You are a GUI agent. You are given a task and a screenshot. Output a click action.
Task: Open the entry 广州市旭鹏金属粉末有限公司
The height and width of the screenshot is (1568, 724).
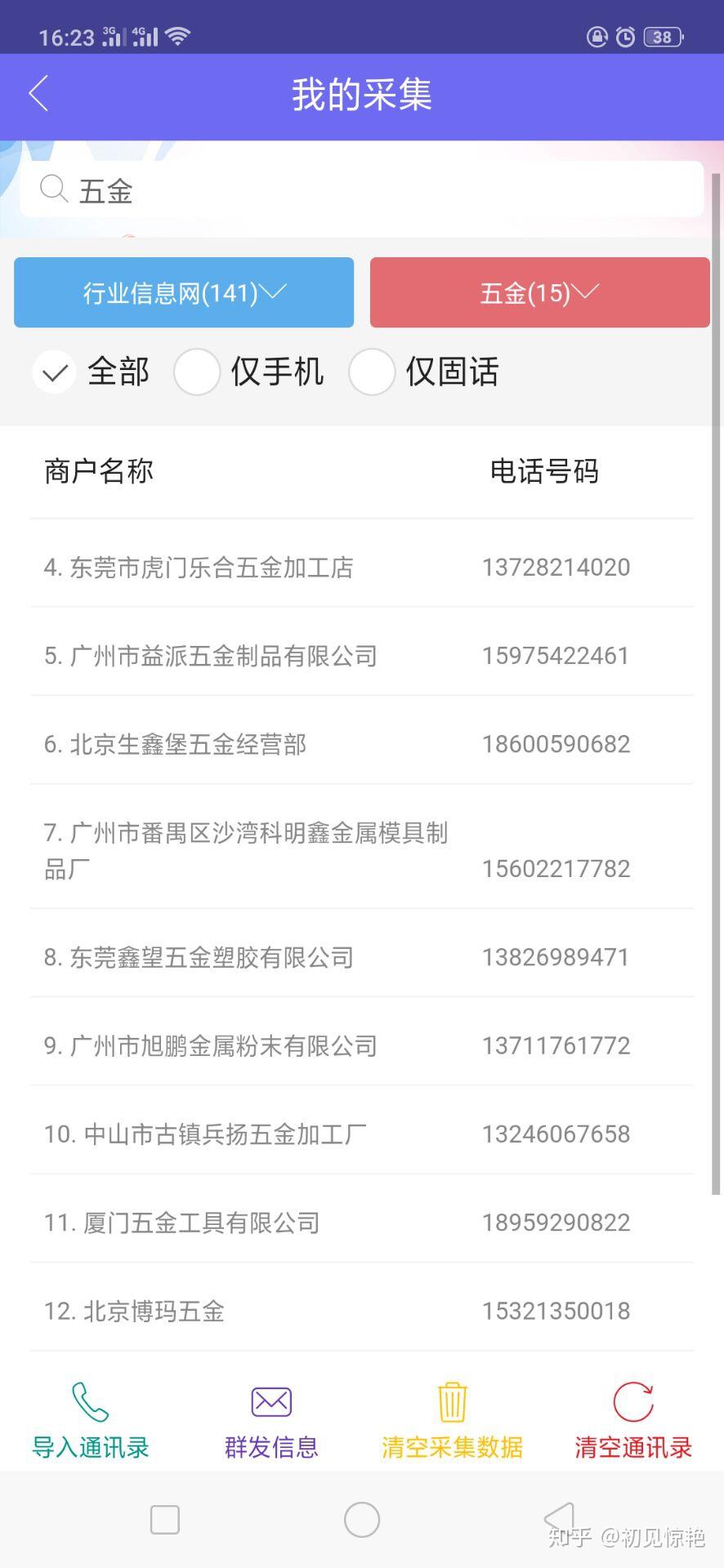click(x=362, y=1045)
